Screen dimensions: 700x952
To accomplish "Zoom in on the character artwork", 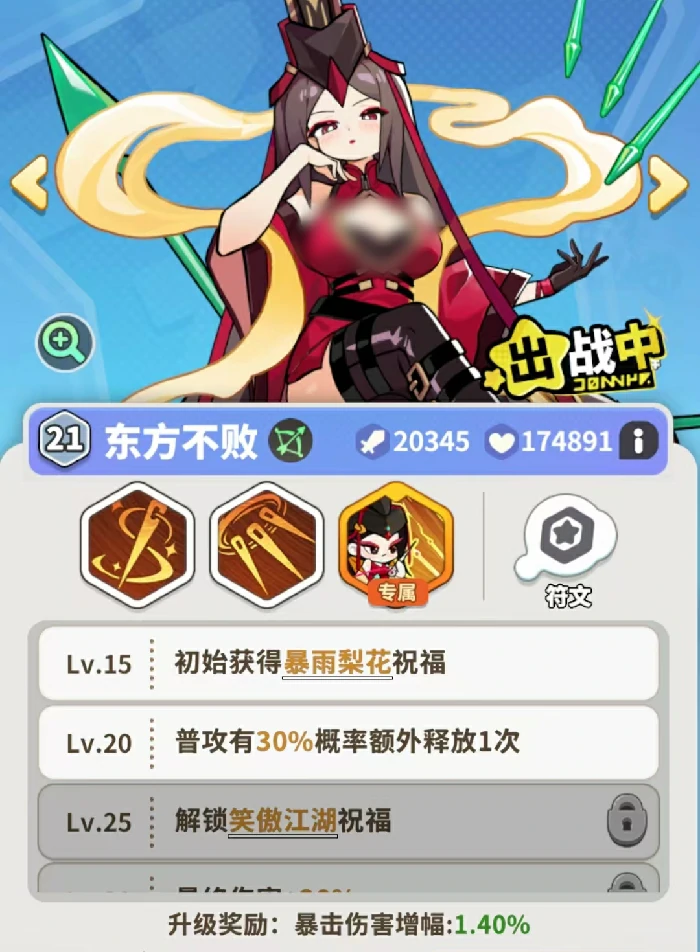I will tap(65, 344).
